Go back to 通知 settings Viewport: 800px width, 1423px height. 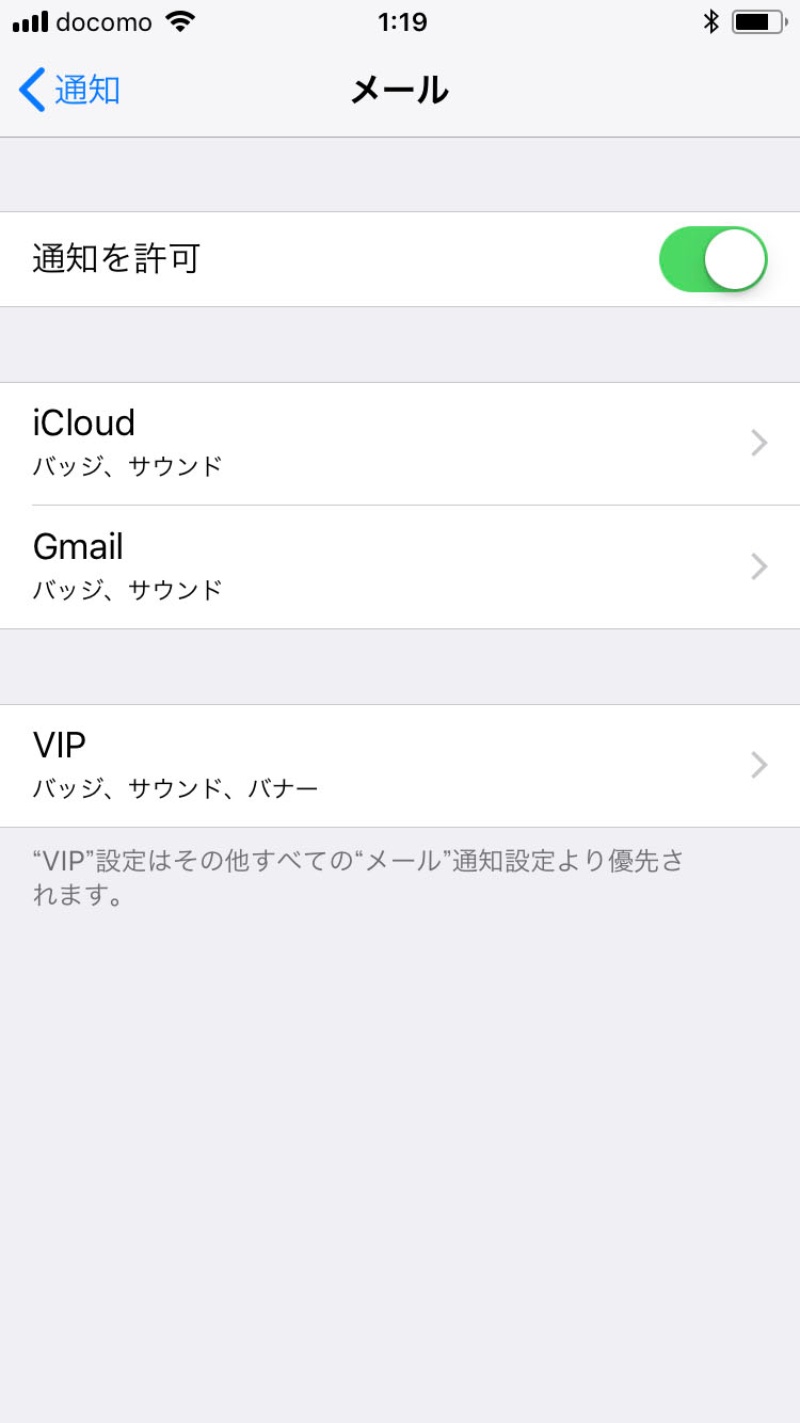pos(70,90)
